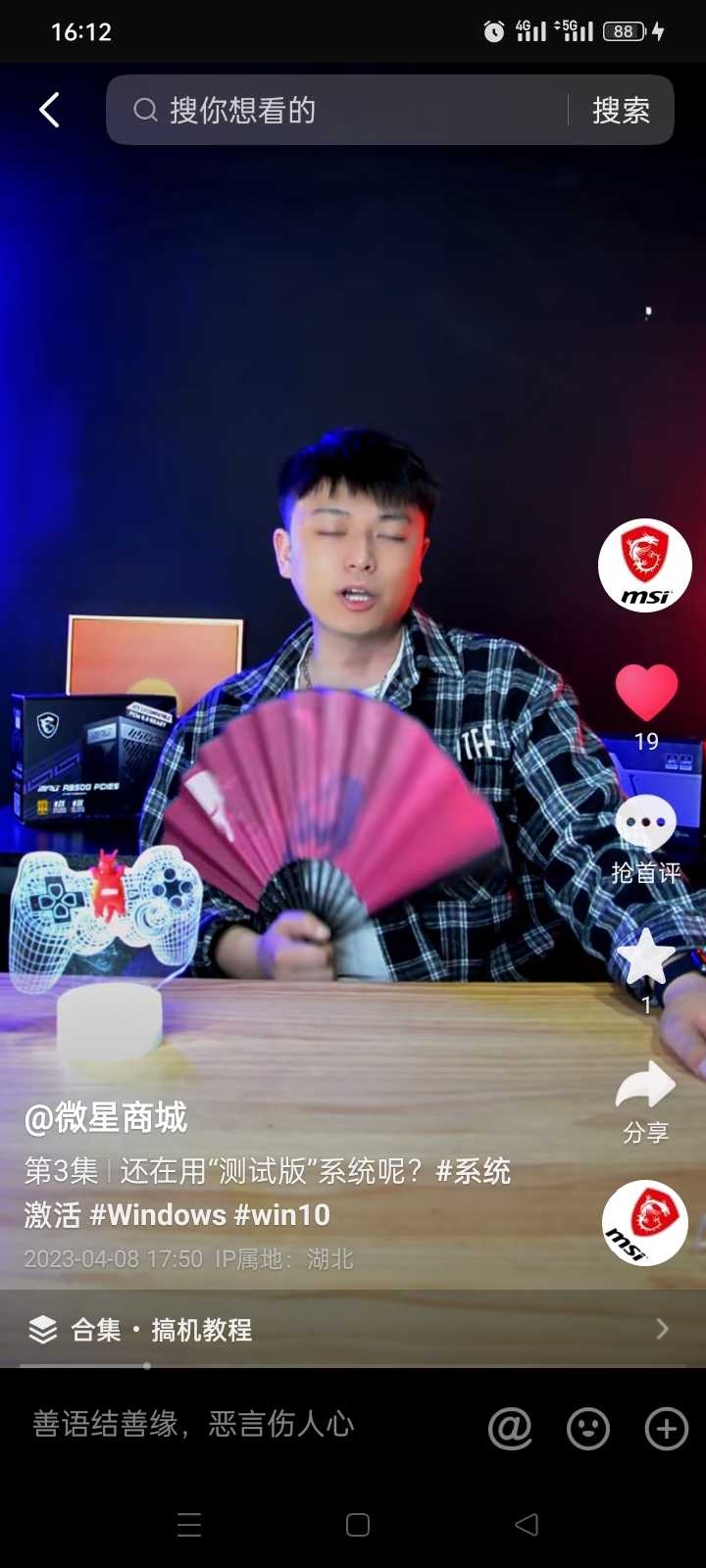Mention someone with the @ icon
Image resolution: width=706 pixels, height=1568 pixels.
[510, 1428]
